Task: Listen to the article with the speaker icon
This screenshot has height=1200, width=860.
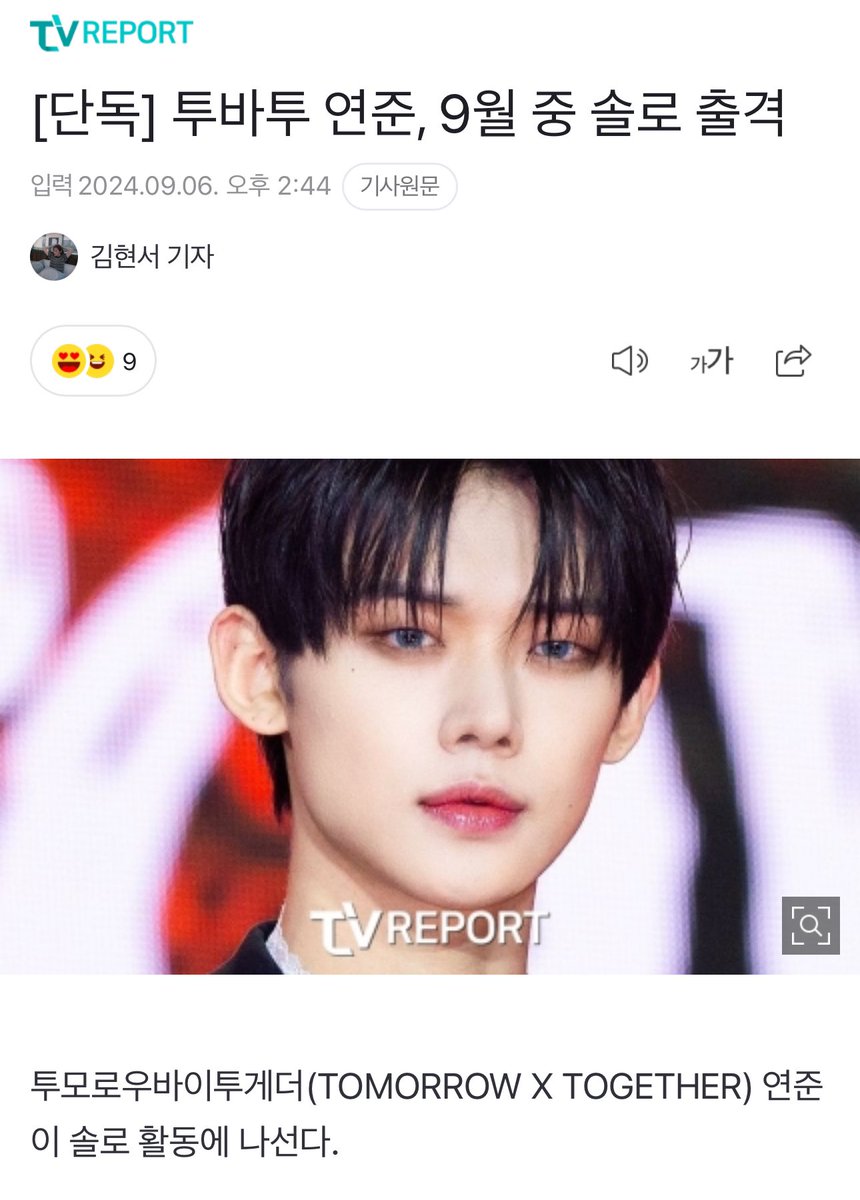Action: [x=629, y=361]
